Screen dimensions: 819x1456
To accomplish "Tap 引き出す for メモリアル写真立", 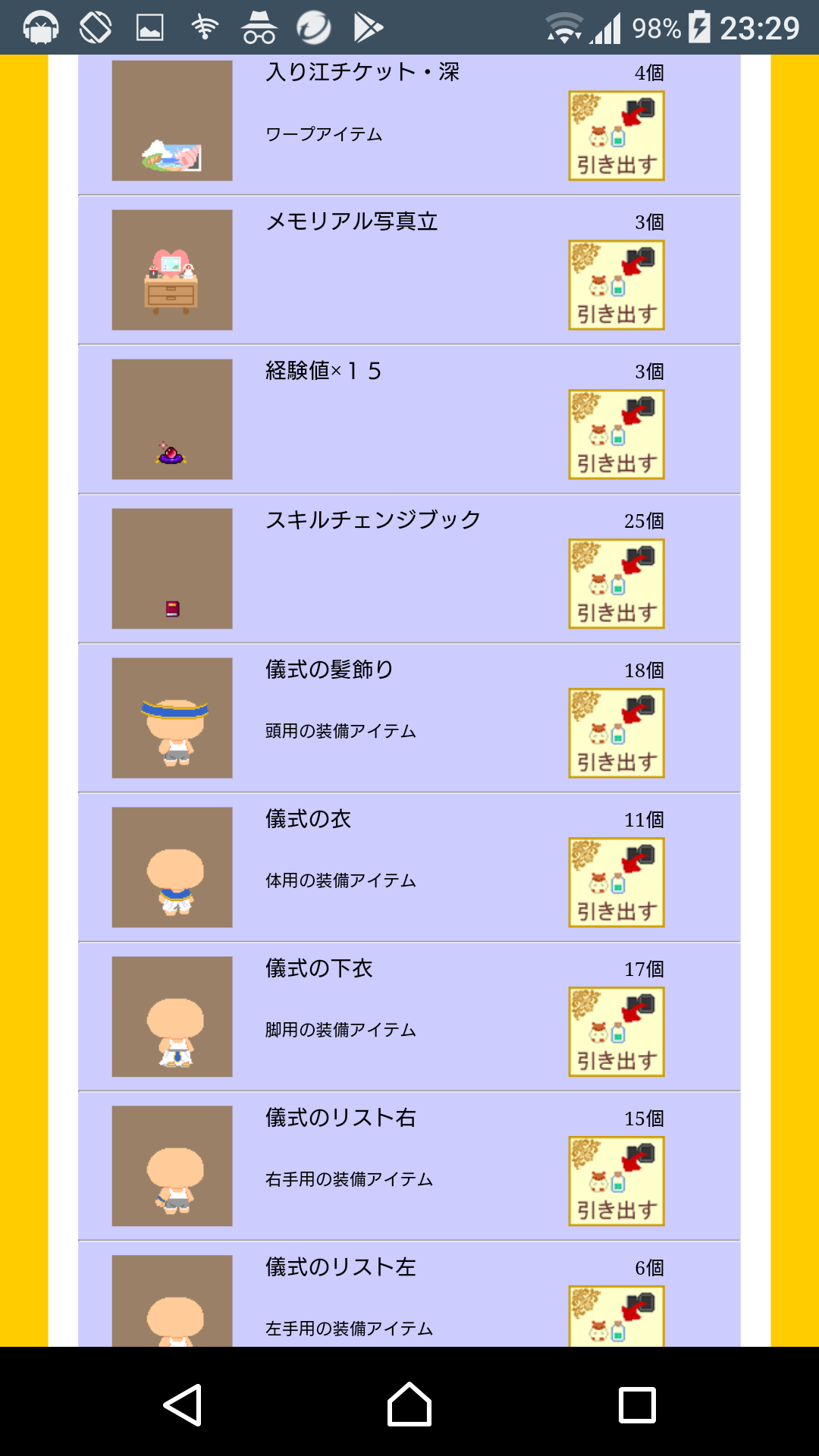I will [x=617, y=285].
